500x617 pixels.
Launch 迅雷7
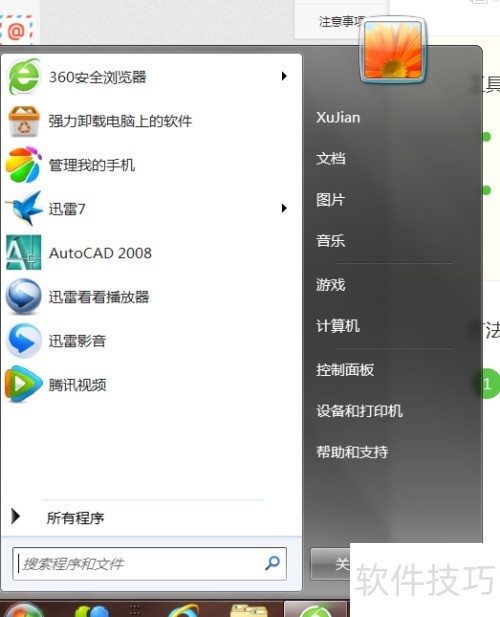[151, 209]
